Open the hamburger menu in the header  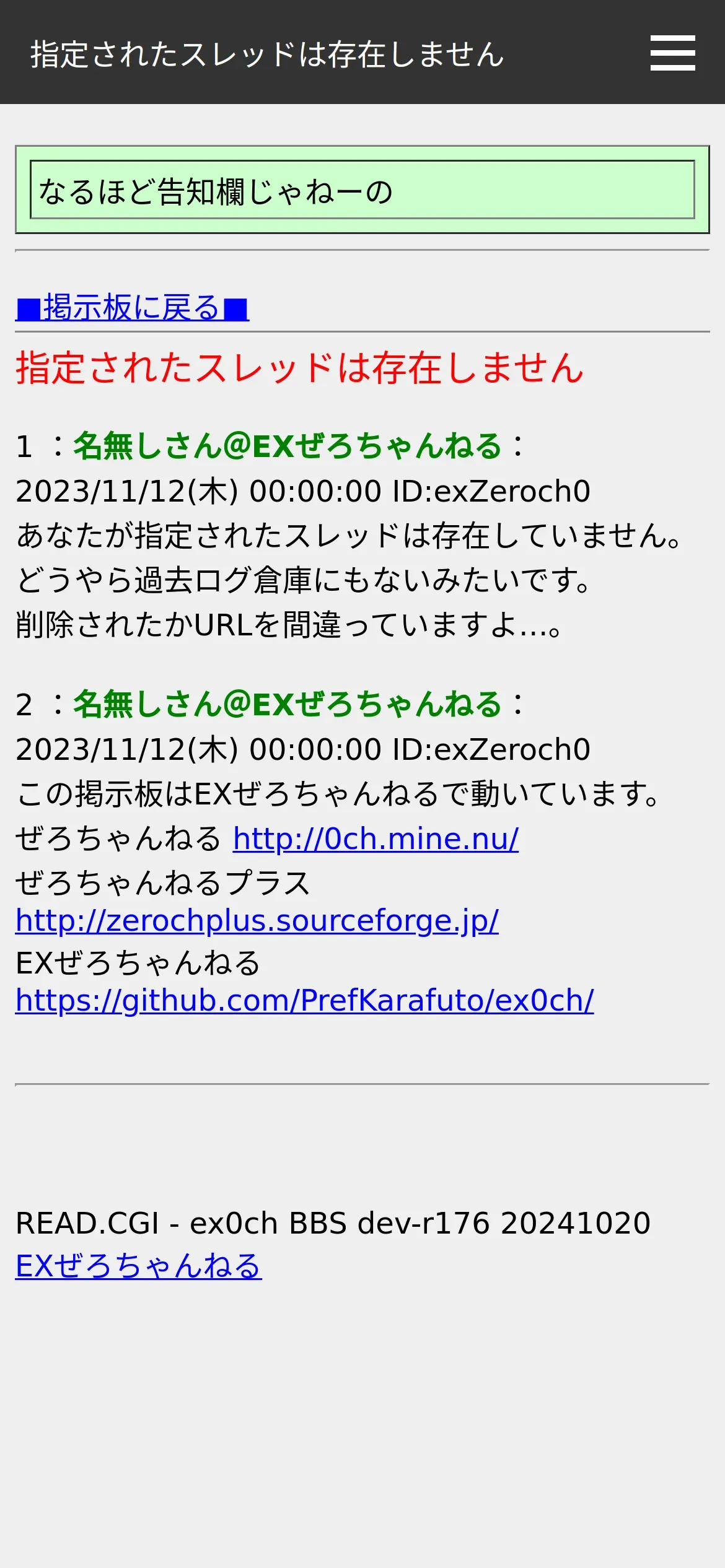point(672,53)
